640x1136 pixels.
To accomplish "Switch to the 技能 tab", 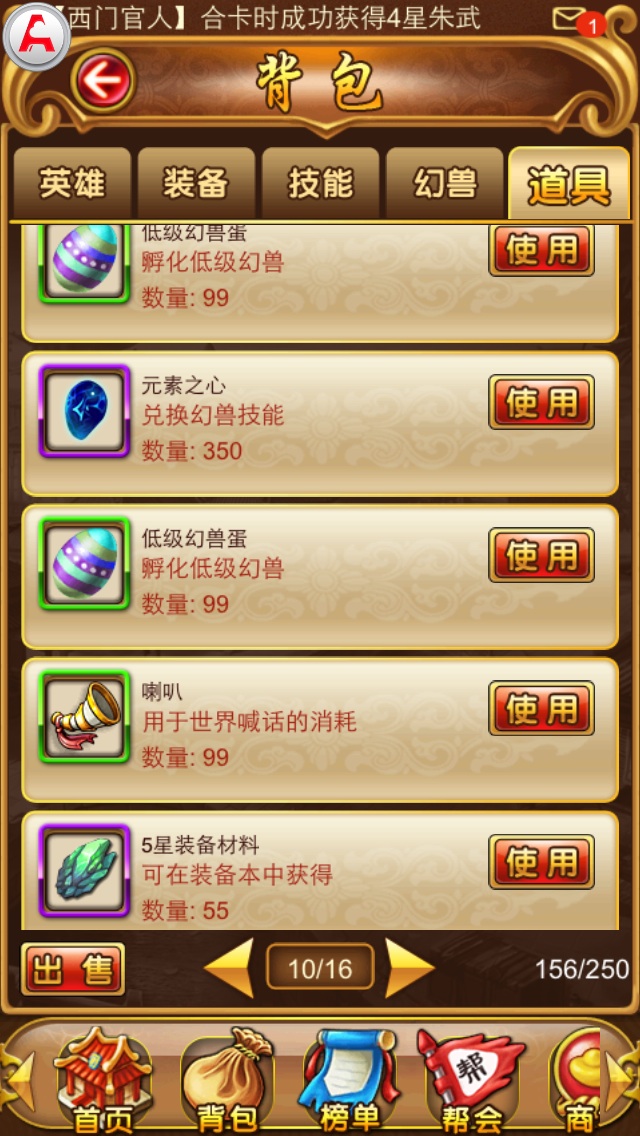I will point(320,184).
